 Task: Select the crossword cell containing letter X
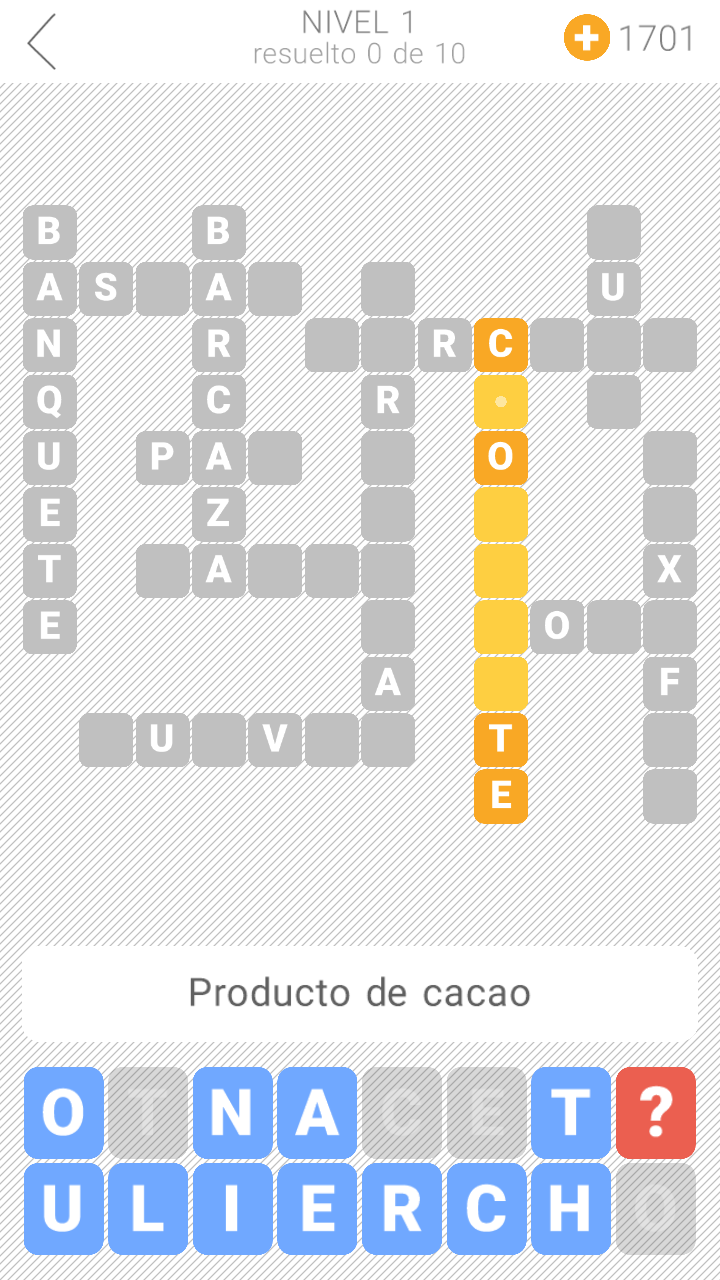[670, 570]
